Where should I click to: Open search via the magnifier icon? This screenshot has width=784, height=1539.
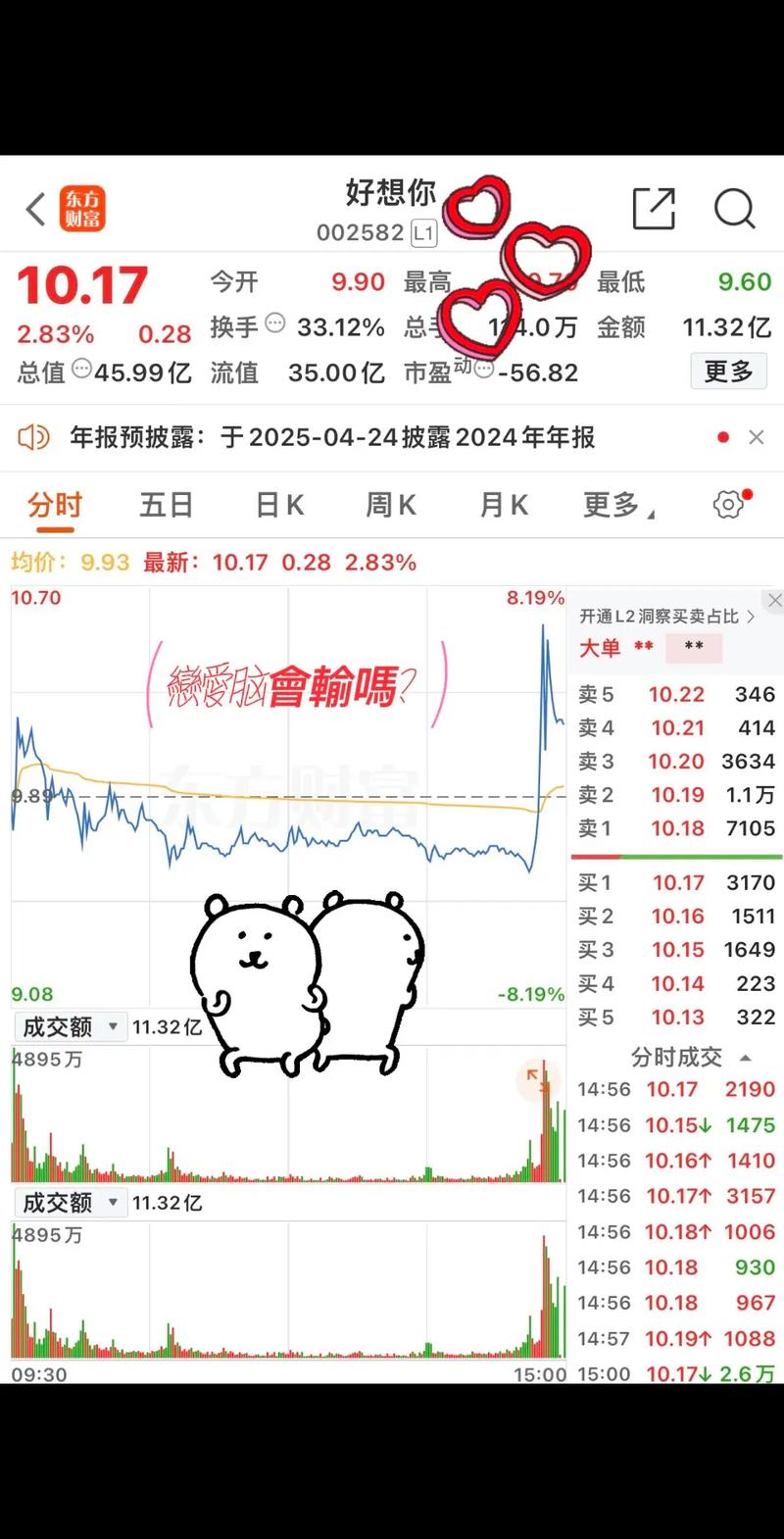734,209
